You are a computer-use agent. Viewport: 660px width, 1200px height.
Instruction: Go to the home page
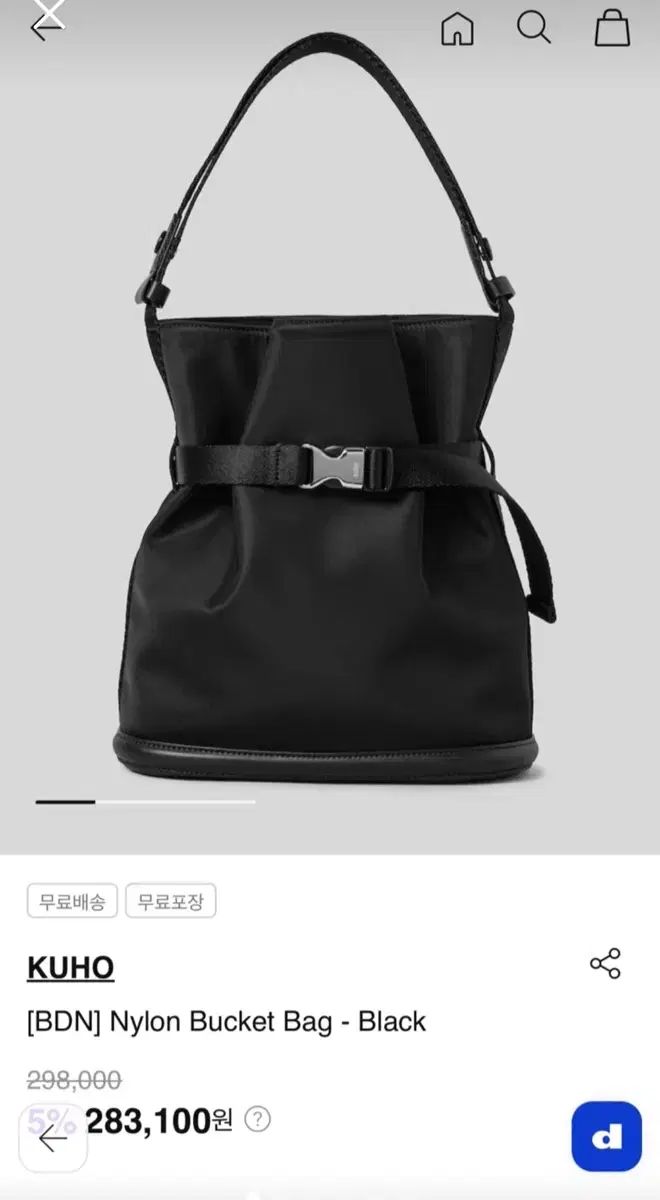click(457, 30)
